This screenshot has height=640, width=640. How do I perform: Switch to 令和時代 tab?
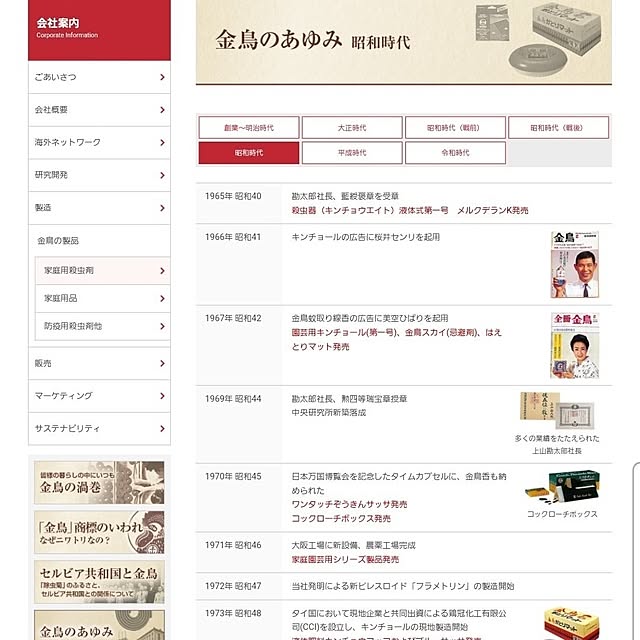(454, 153)
